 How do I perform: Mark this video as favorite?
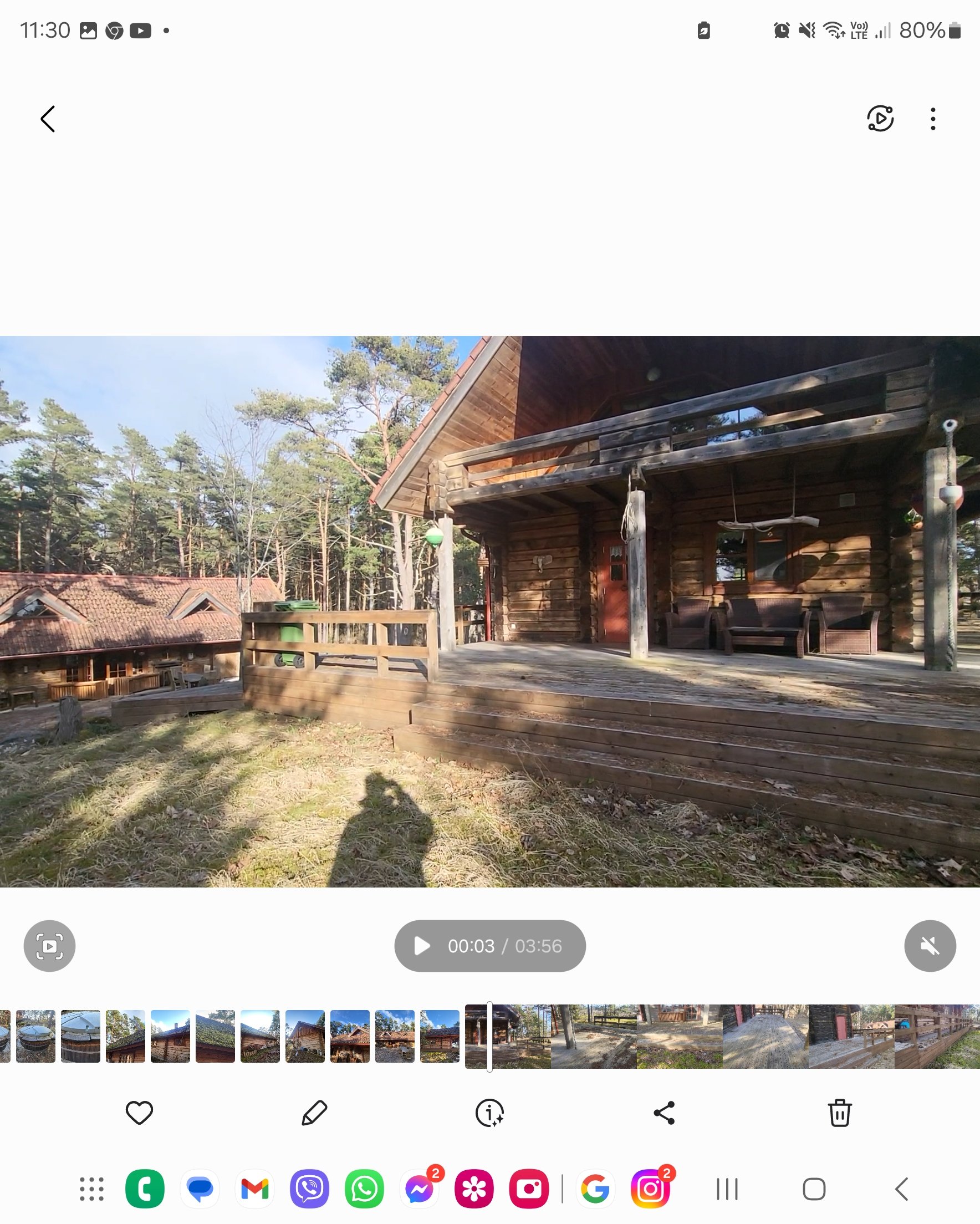pyautogui.click(x=139, y=1113)
